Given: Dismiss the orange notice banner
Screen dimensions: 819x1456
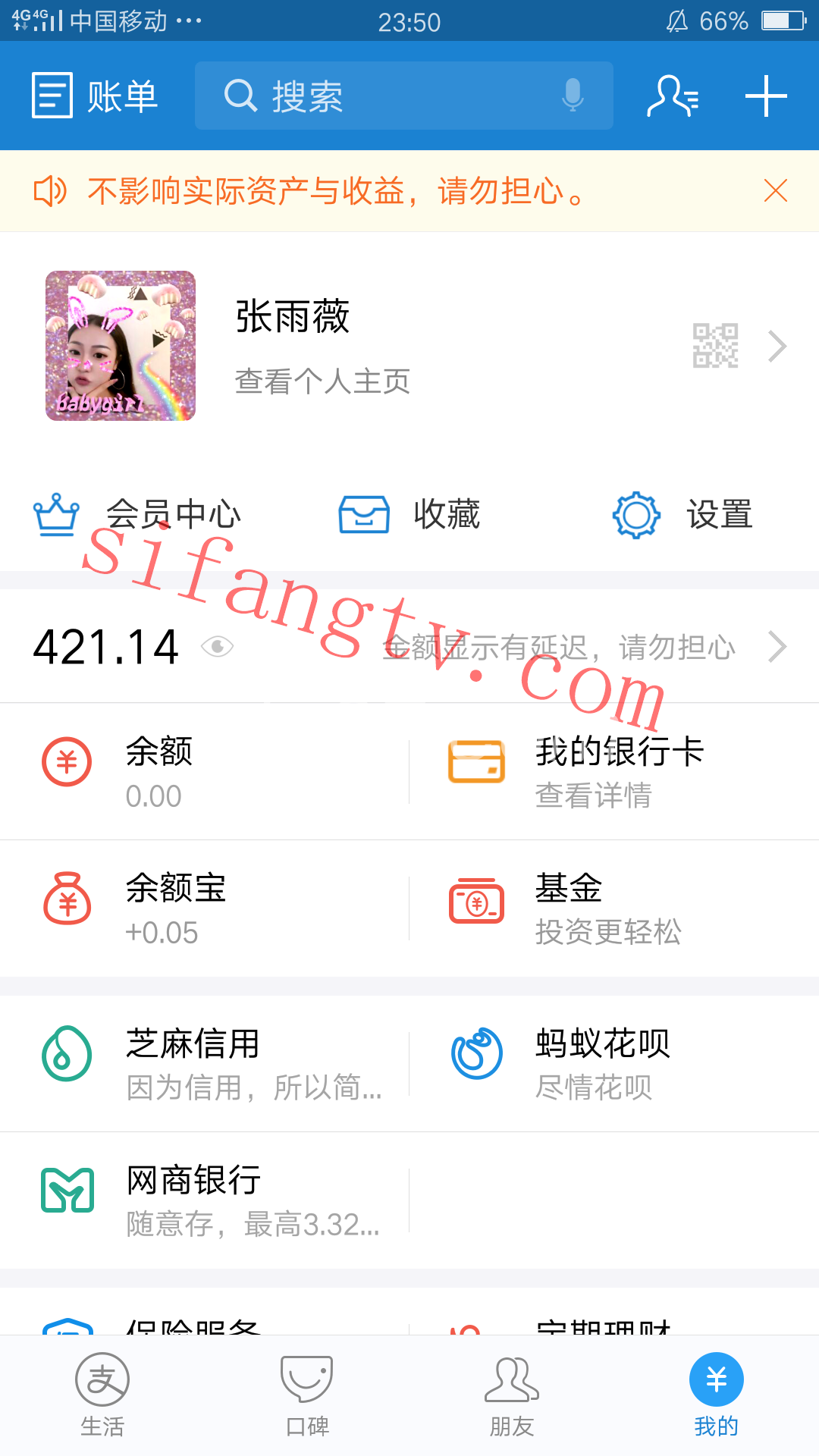Looking at the screenshot, I should [x=775, y=190].
